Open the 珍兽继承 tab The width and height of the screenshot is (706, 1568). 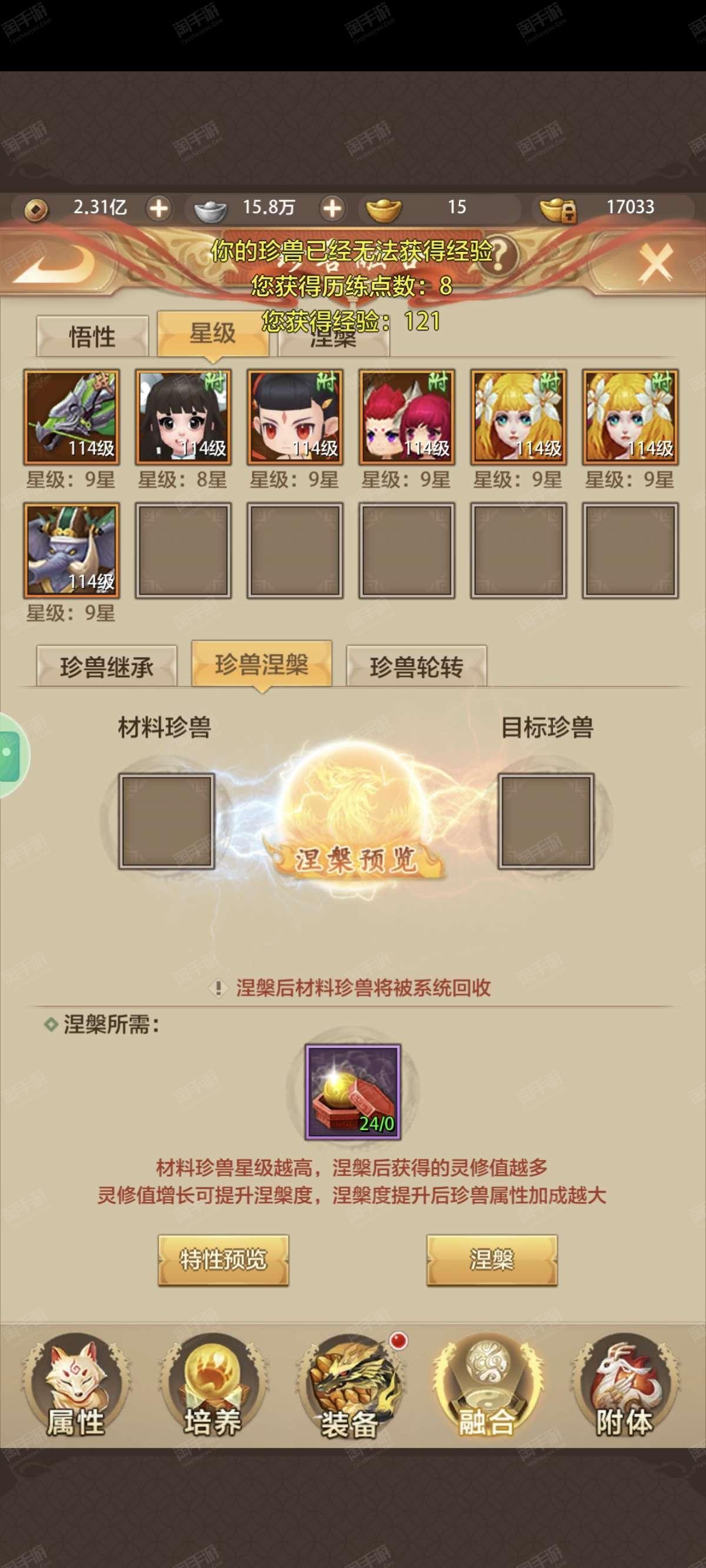[x=106, y=667]
